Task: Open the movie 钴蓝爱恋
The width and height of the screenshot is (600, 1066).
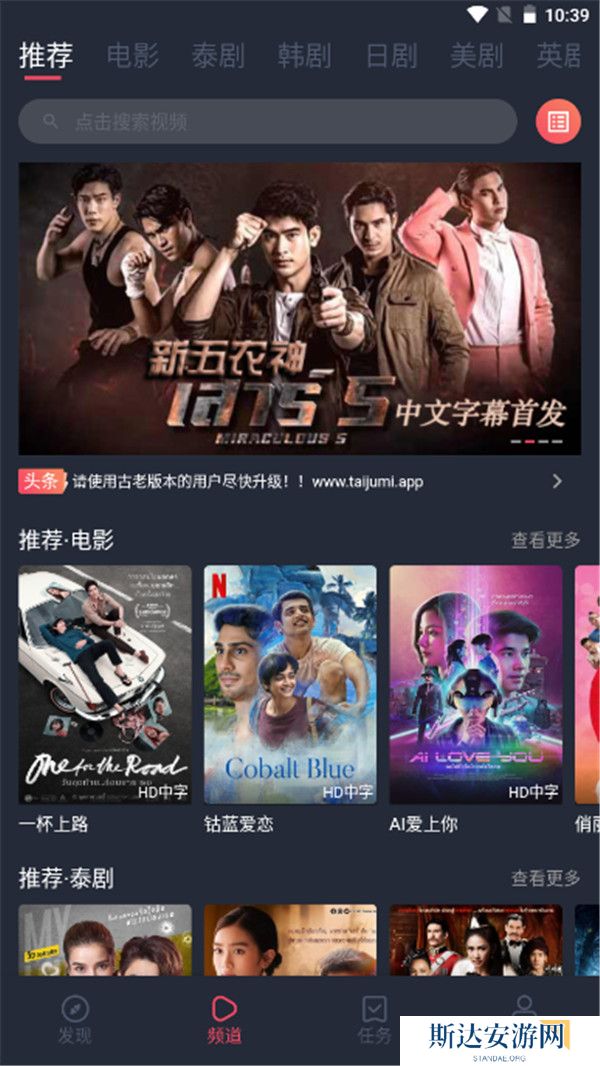Action: coord(290,685)
